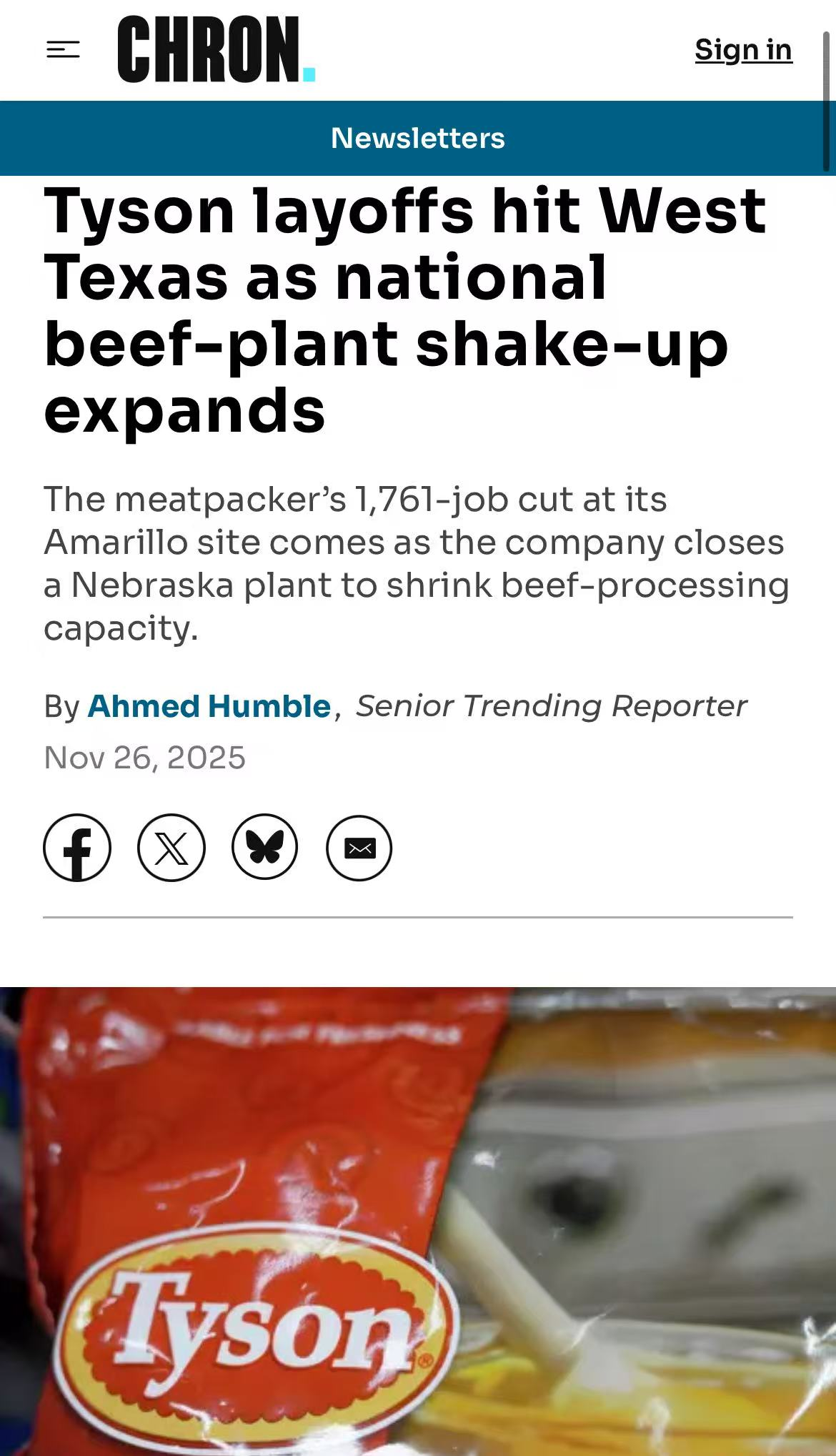Share the article via email
836x1456 pixels.
(359, 848)
